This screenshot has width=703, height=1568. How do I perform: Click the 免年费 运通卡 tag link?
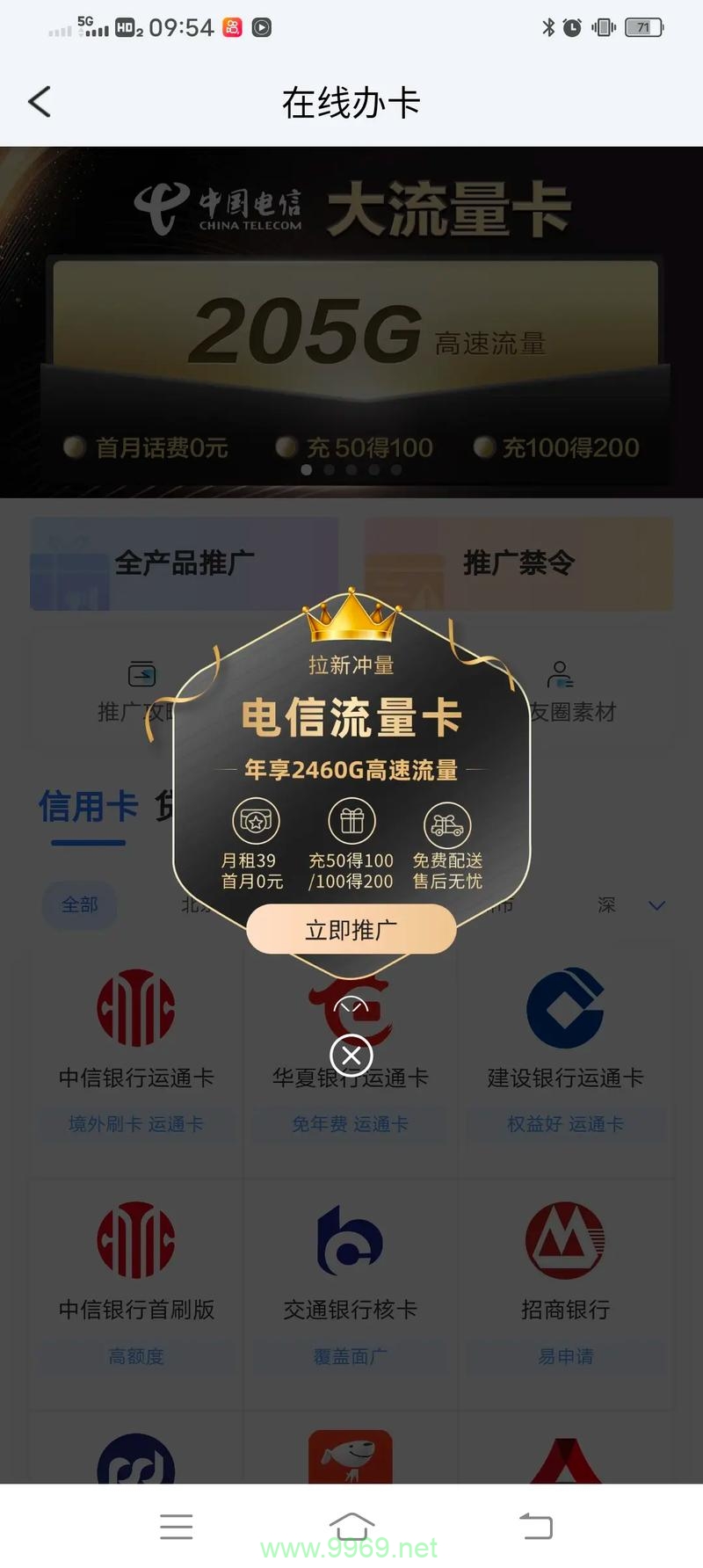tap(350, 1124)
